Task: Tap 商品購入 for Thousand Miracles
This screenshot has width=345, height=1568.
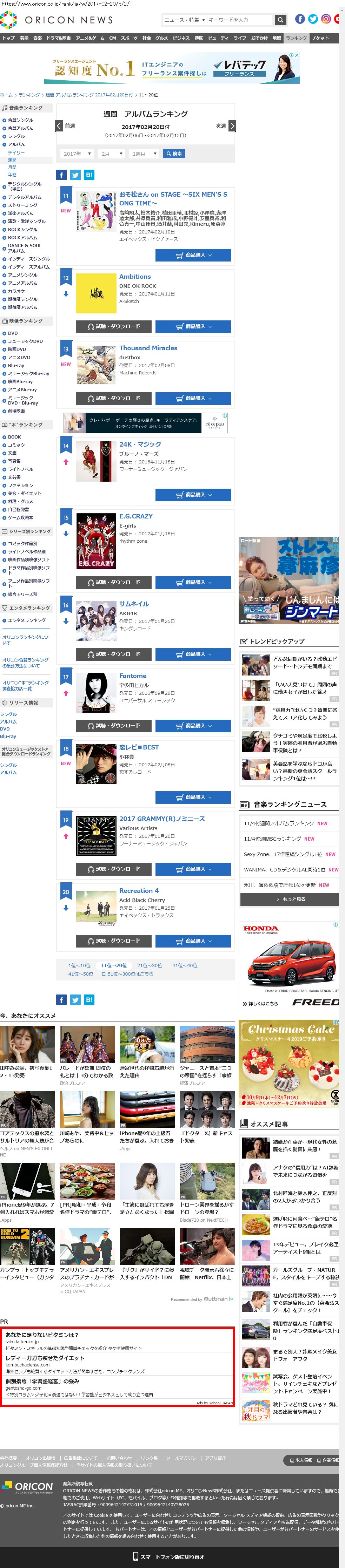Action: [x=193, y=399]
